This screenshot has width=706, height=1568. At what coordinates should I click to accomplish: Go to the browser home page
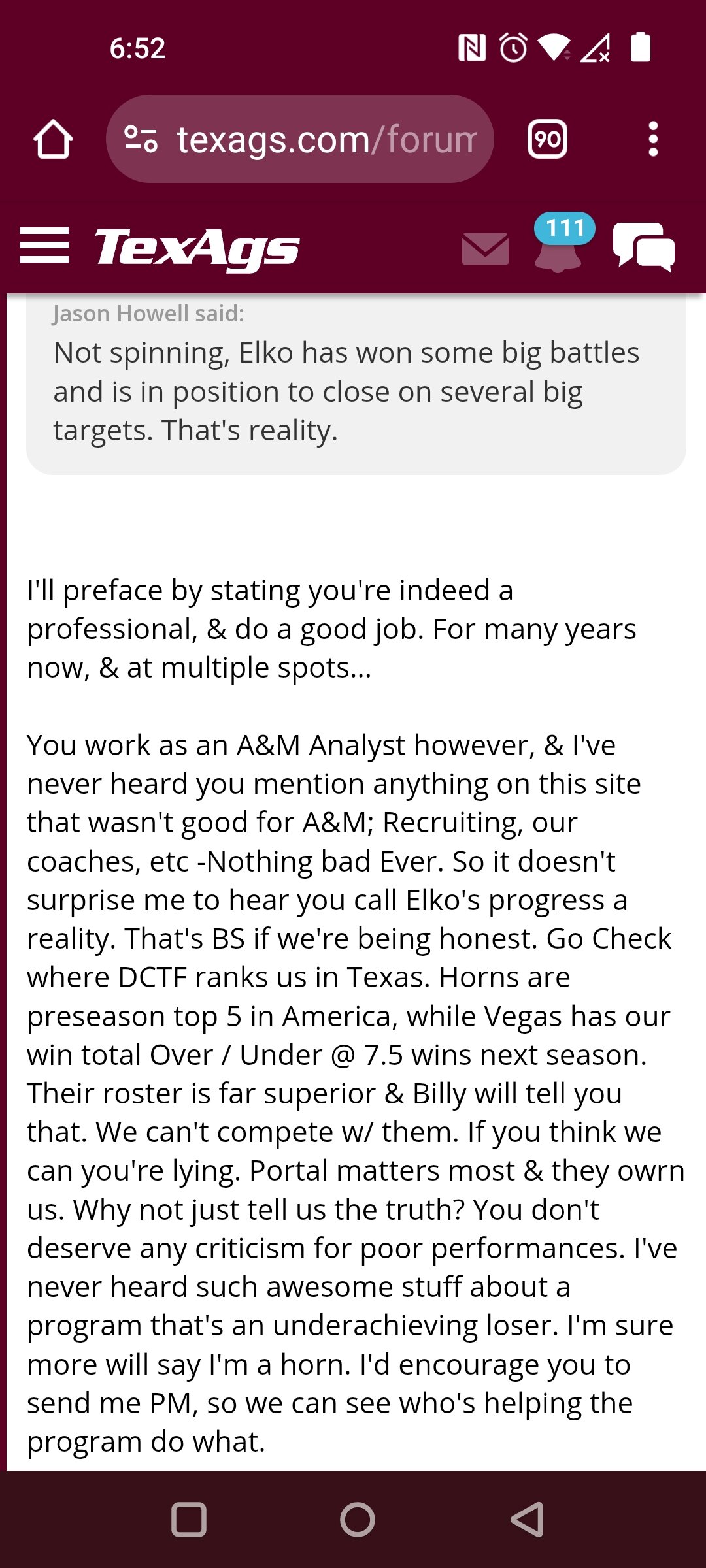53,139
